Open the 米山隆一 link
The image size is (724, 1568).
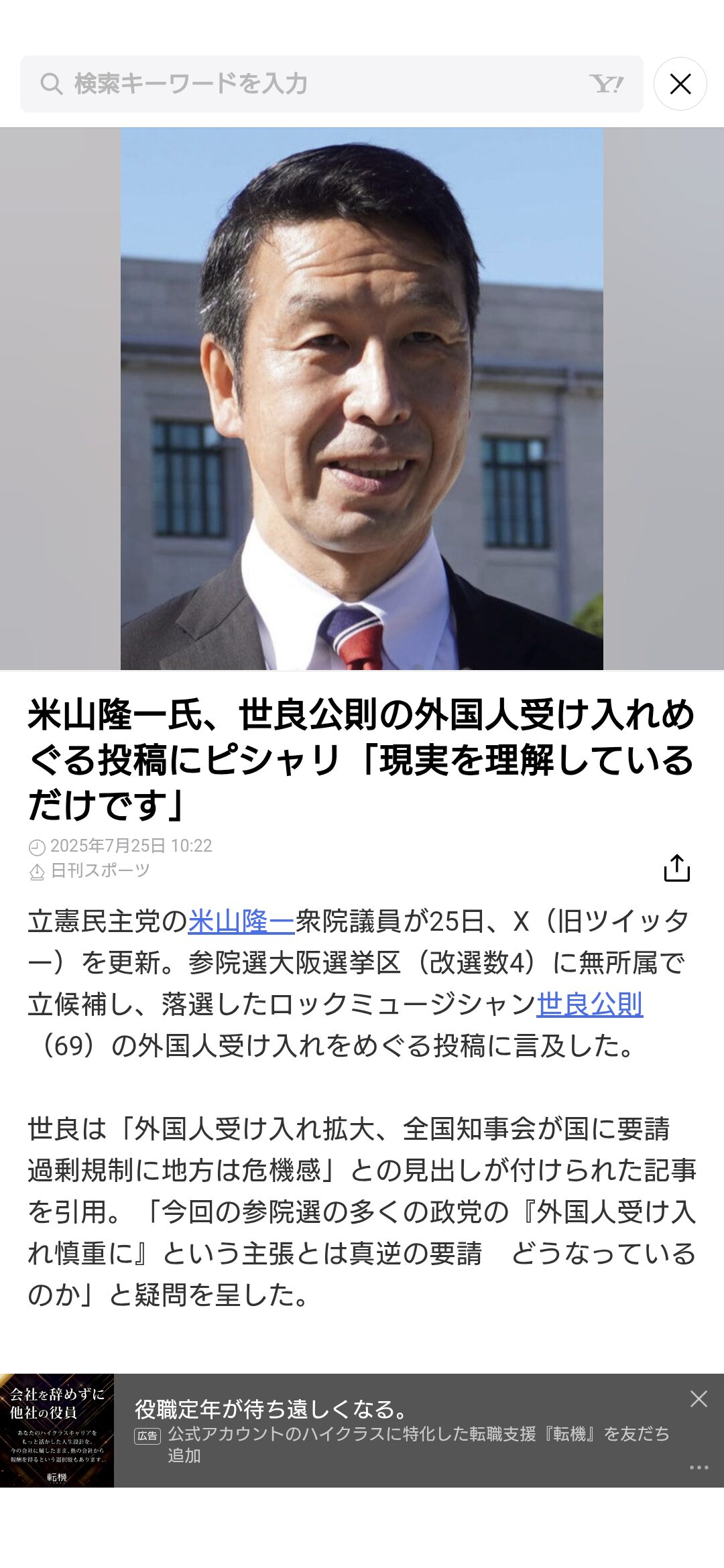coord(241,922)
